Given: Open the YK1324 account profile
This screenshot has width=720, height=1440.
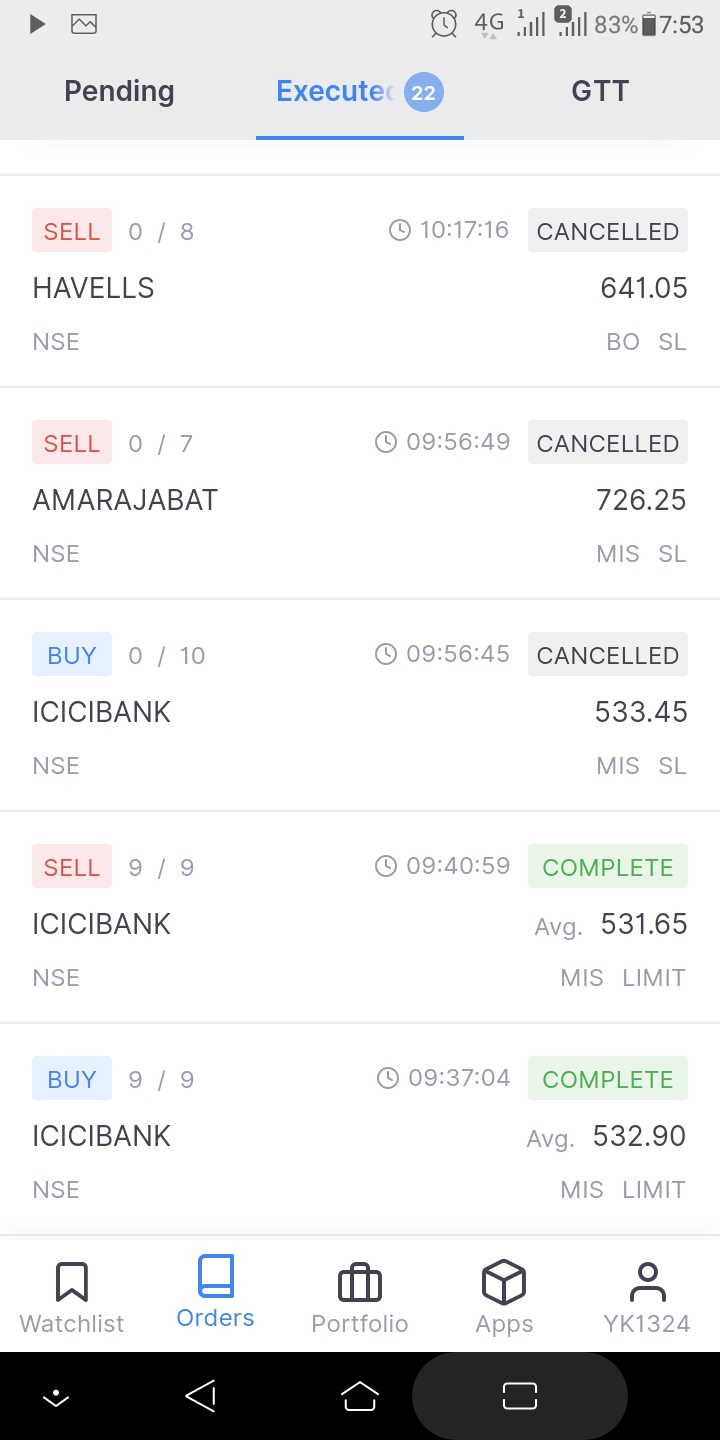Looking at the screenshot, I should [647, 1297].
